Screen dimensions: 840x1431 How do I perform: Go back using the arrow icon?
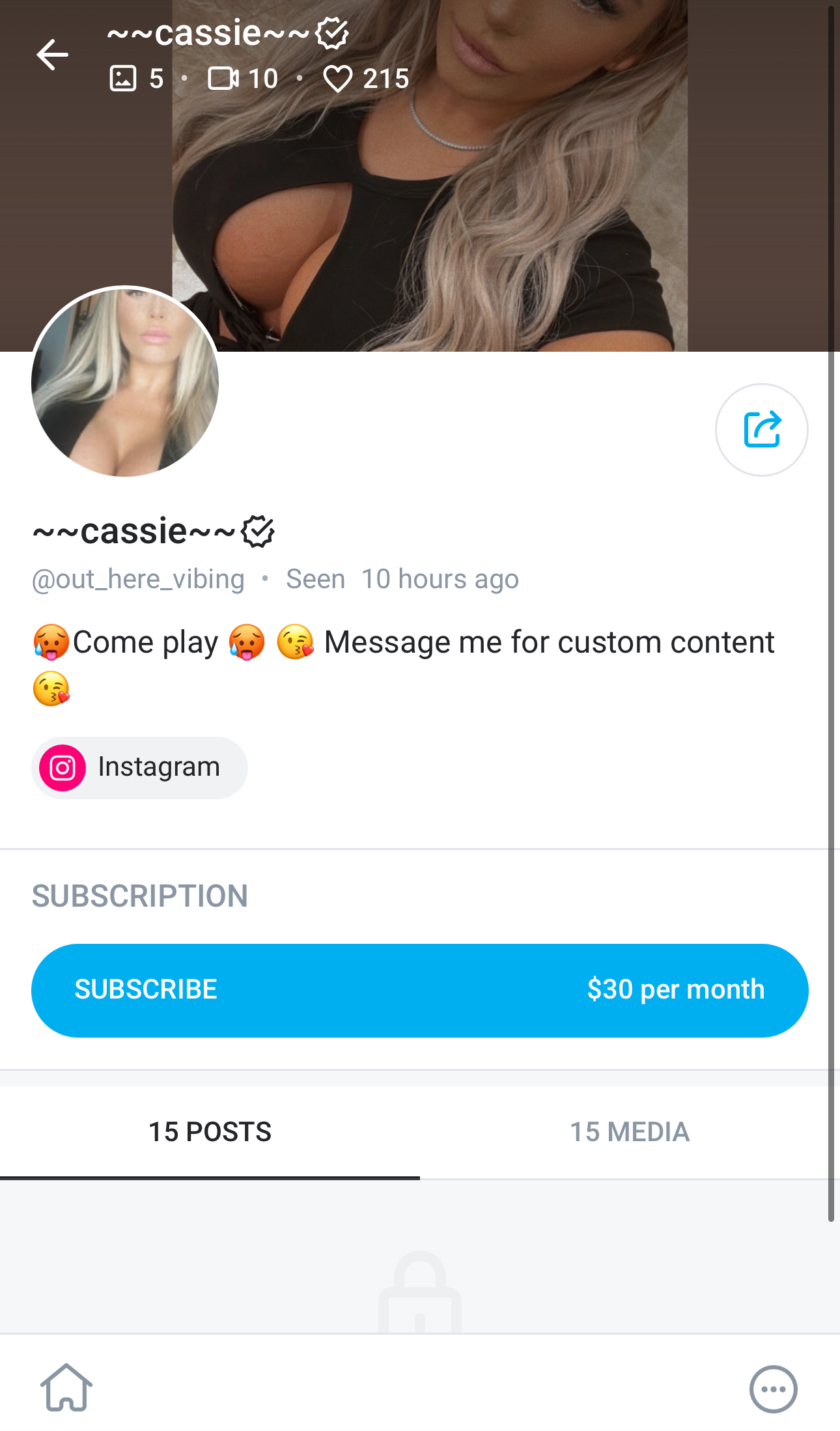pyautogui.click(x=53, y=55)
